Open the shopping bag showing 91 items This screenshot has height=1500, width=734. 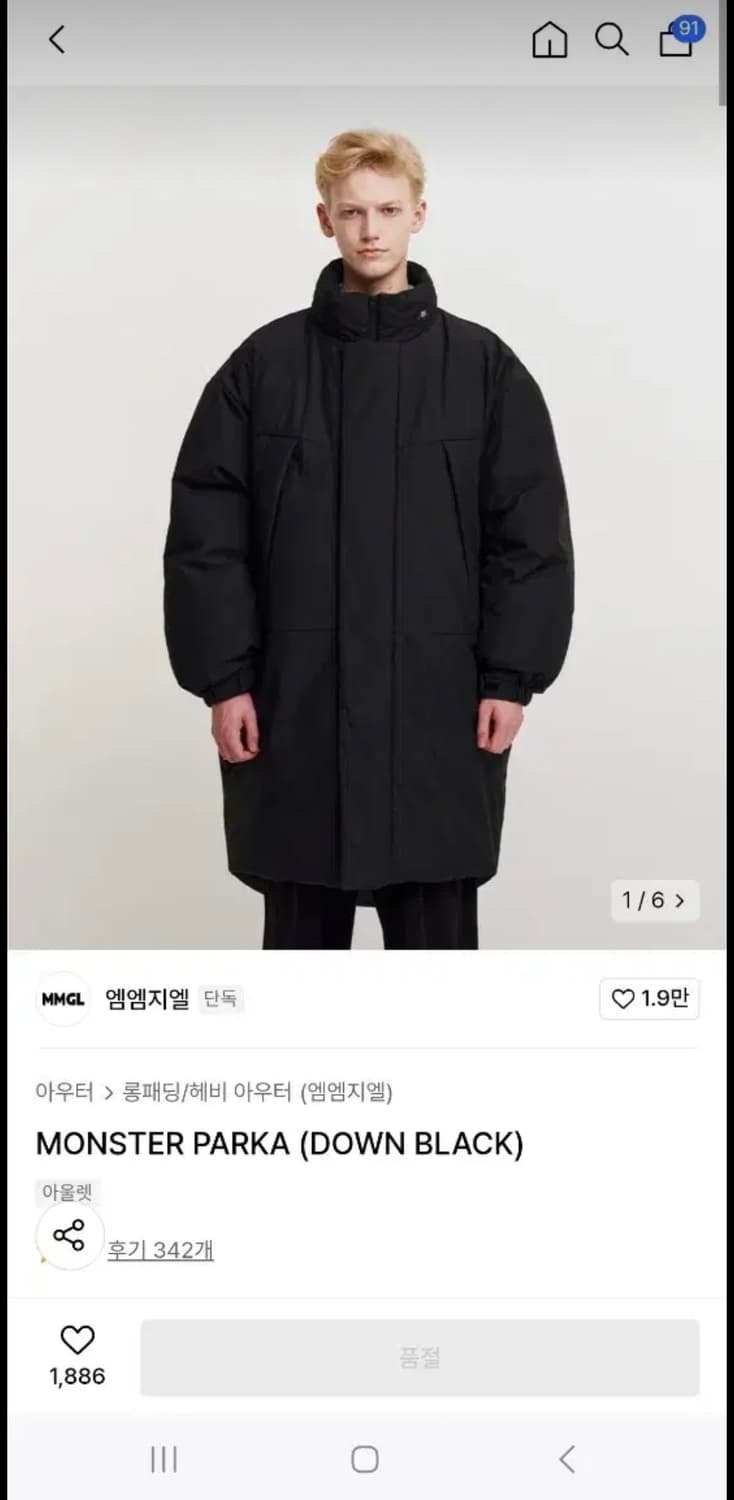click(x=675, y=42)
